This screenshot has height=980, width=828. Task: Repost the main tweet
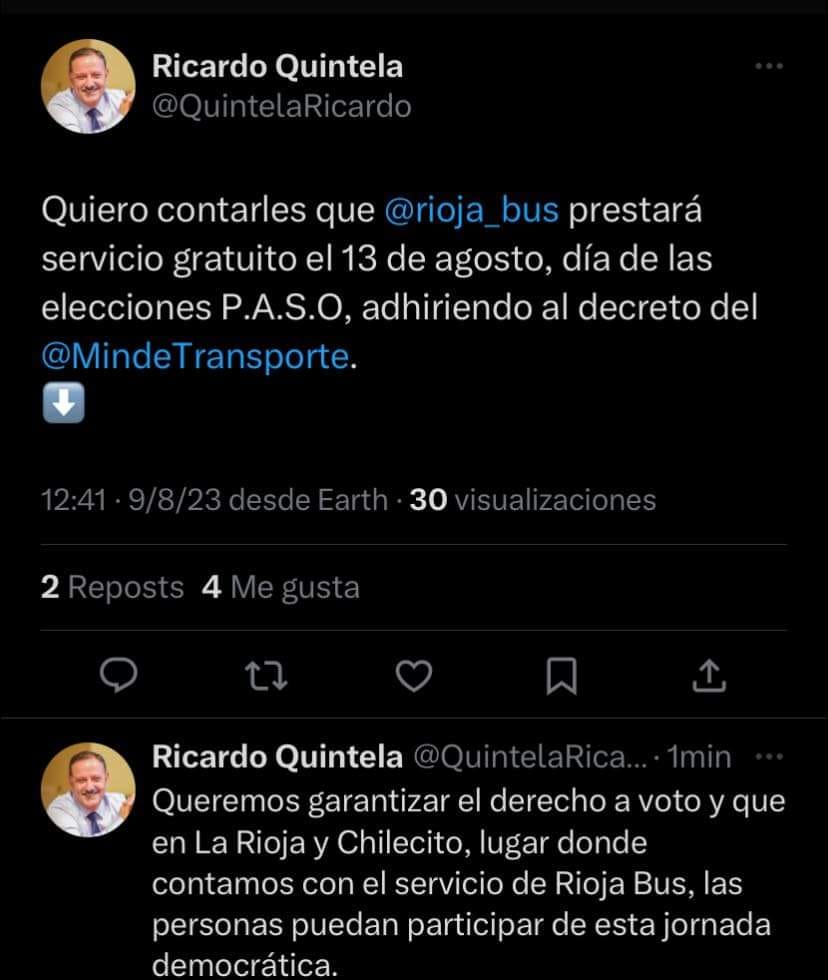pos(267,678)
